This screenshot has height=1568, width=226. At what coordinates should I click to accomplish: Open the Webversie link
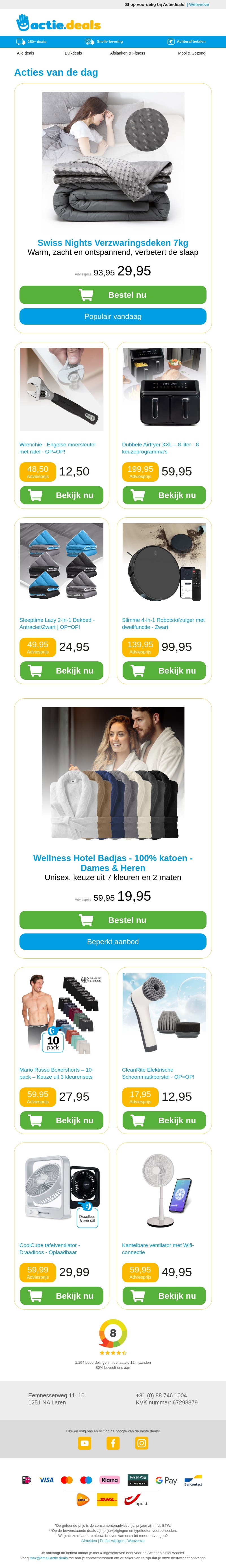199,4
